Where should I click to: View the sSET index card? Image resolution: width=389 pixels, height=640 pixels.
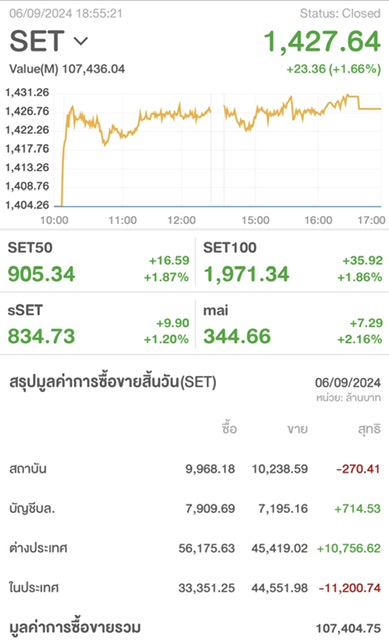[x=98, y=324]
